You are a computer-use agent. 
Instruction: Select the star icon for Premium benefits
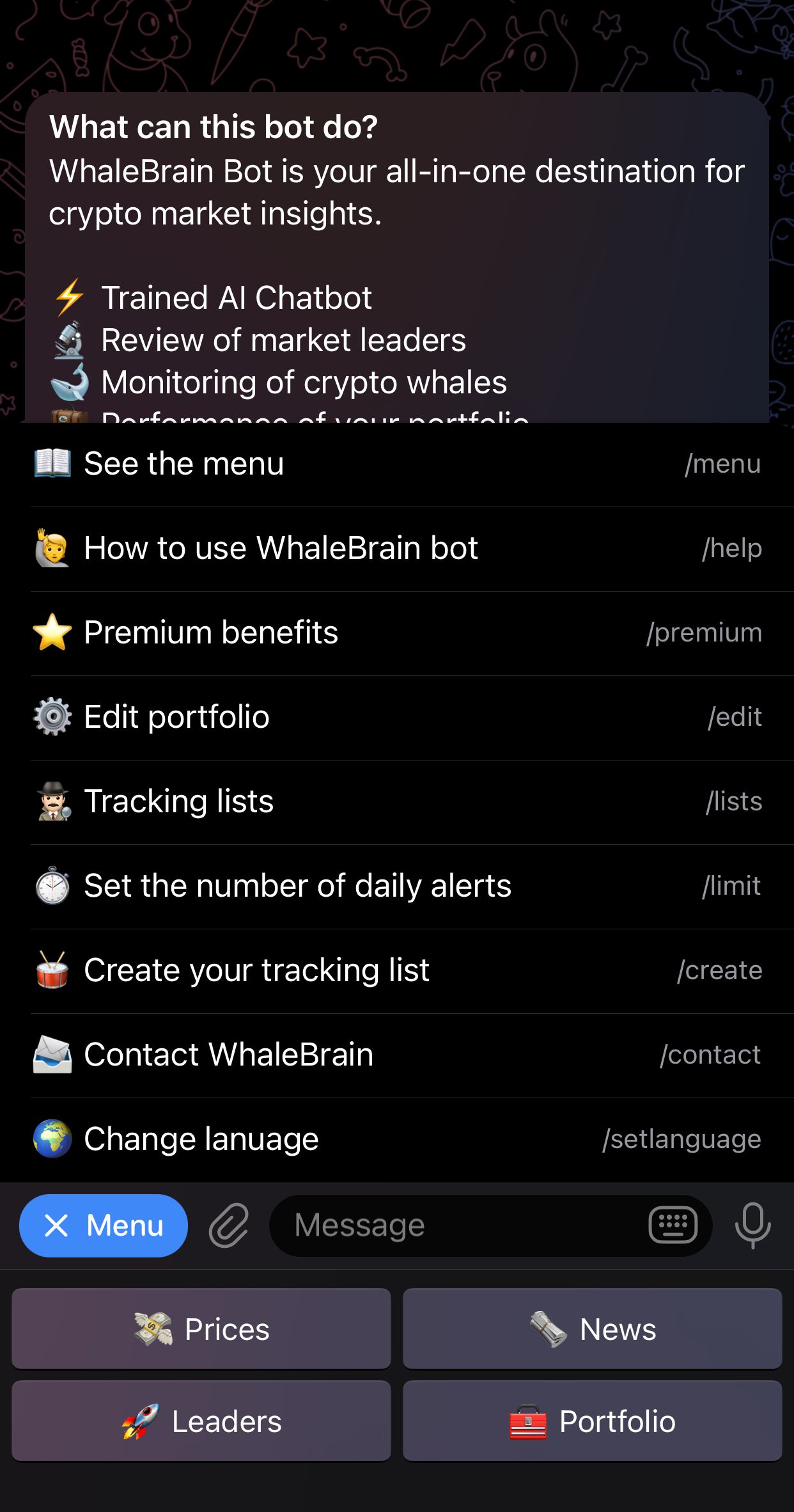point(52,633)
